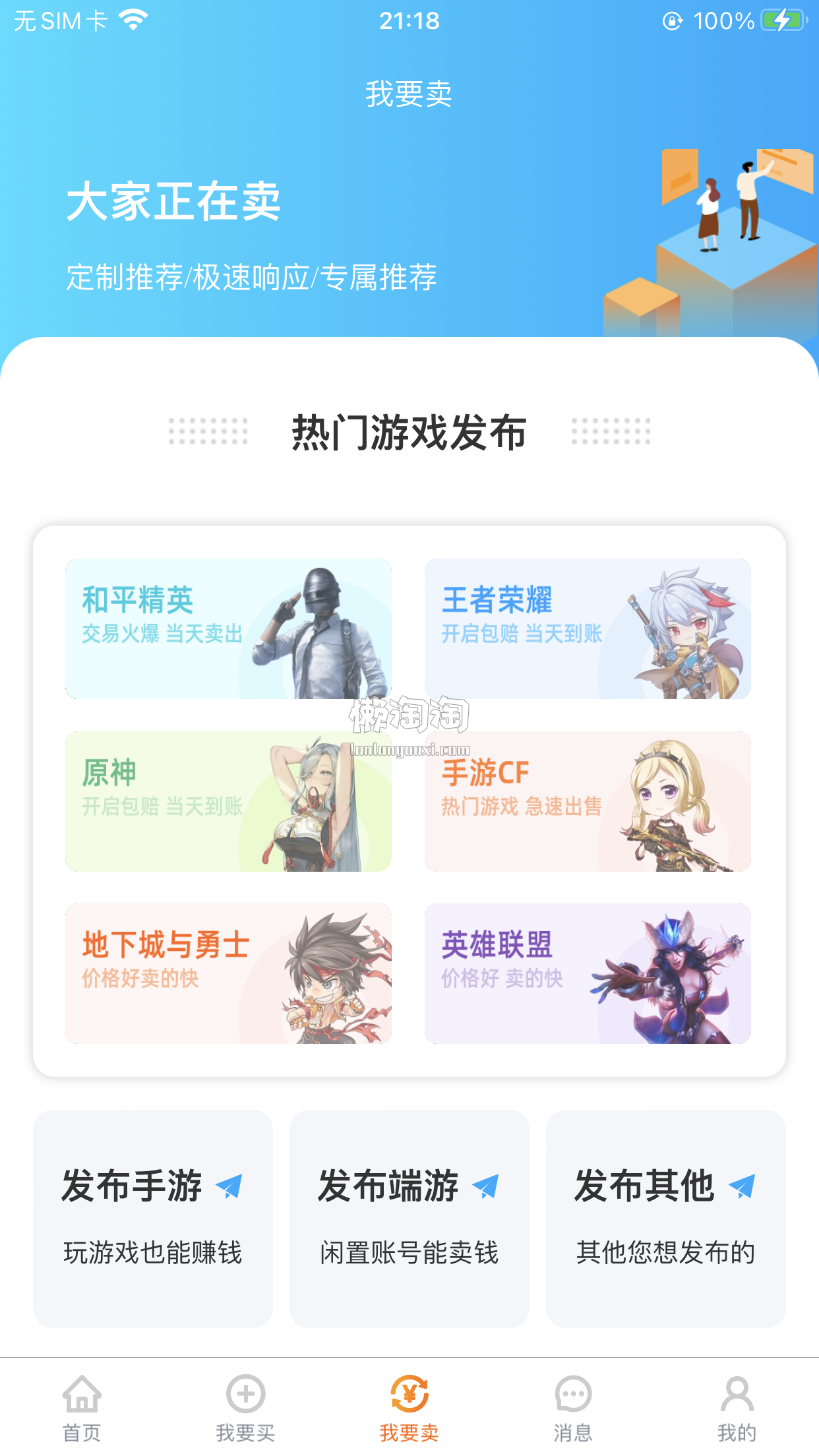Tap 发布手游 to list a mobile game

(x=153, y=1217)
